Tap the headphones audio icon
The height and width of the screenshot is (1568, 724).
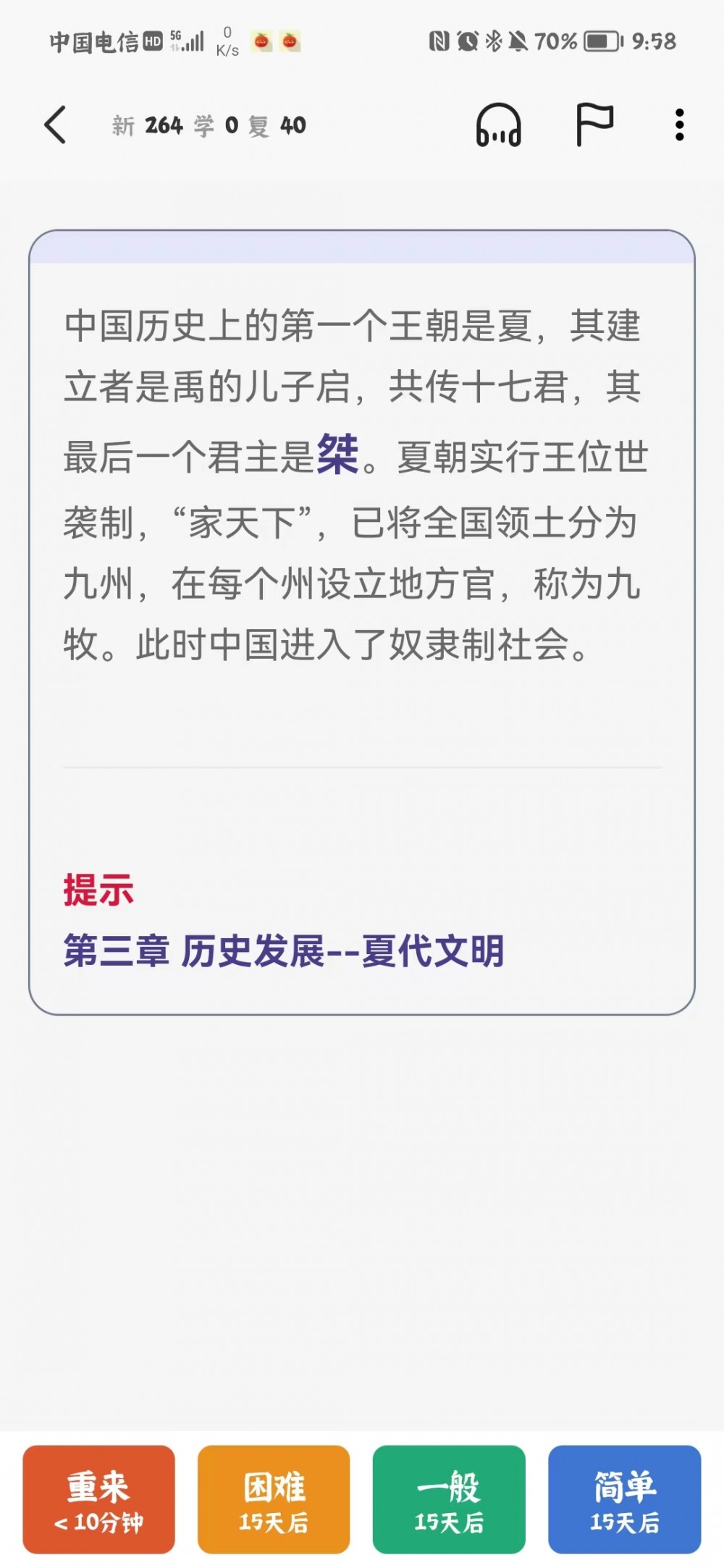coord(498,125)
